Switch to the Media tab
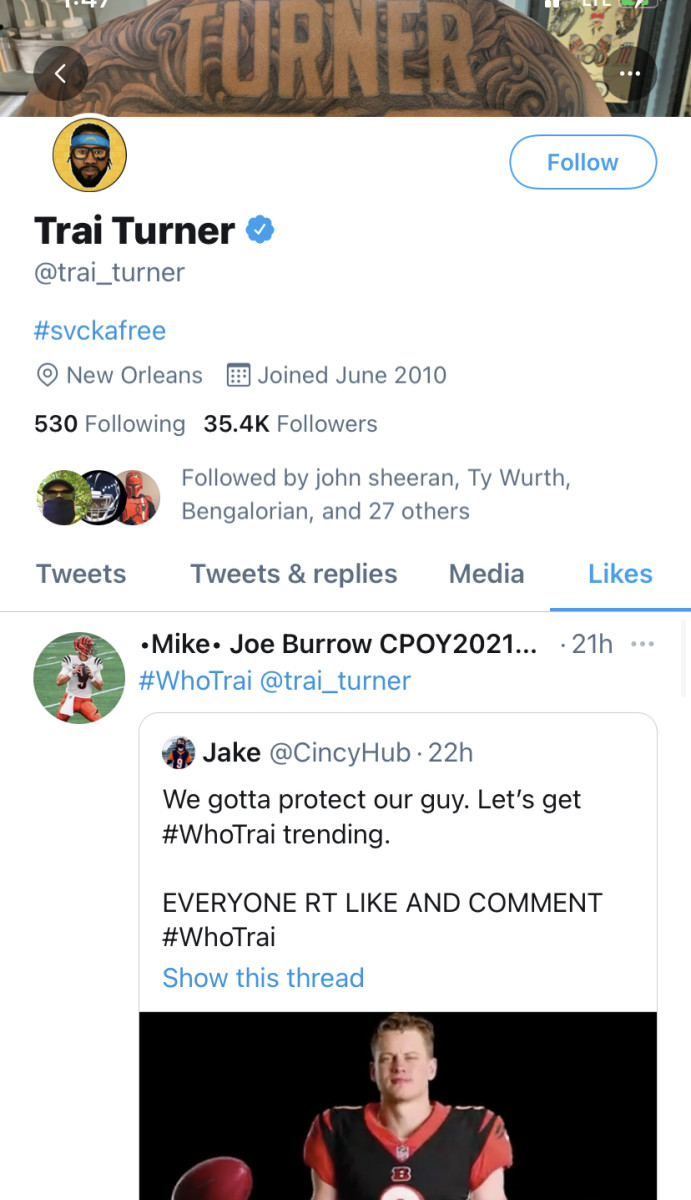Viewport: 691px width, 1200px height. [486, 574]
